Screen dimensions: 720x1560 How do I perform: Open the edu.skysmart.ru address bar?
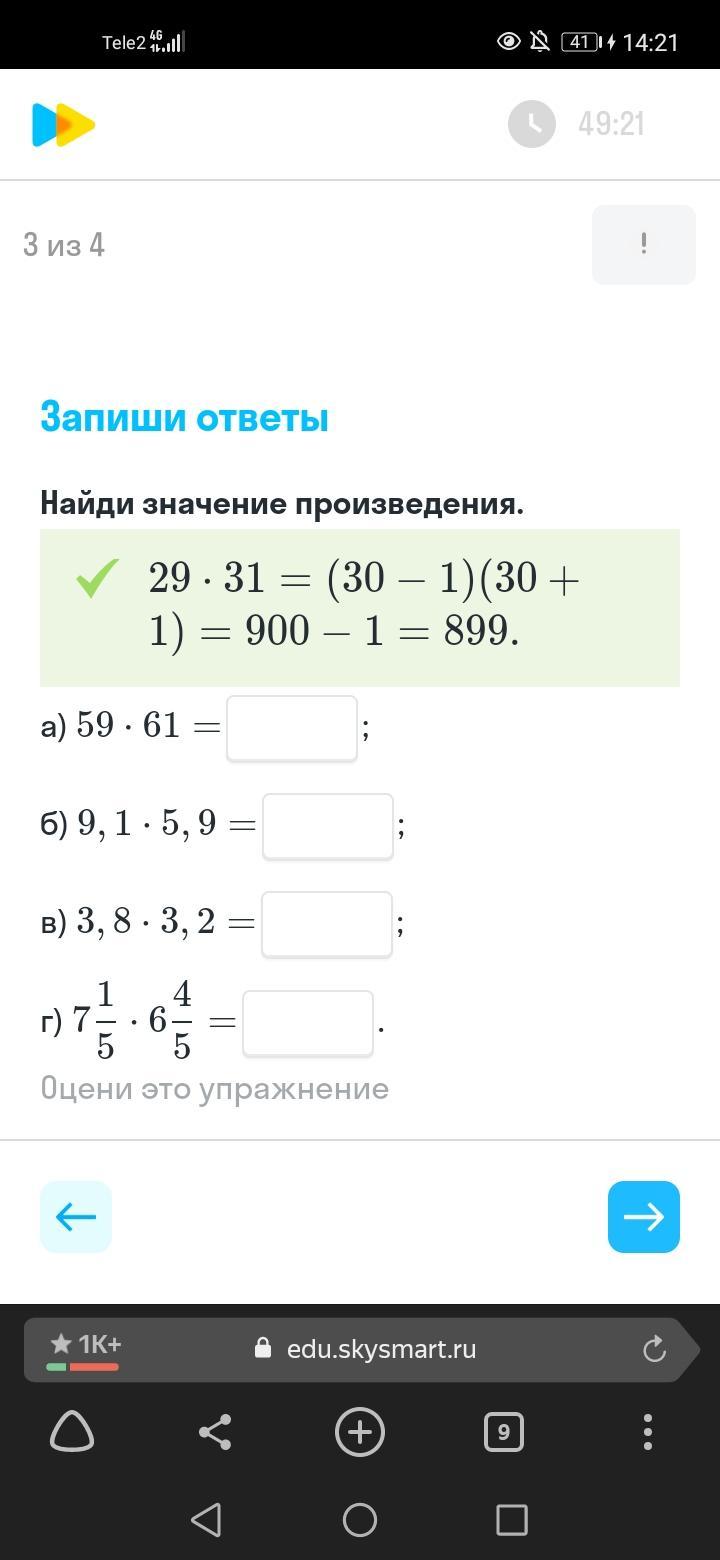coord(380,1349)
